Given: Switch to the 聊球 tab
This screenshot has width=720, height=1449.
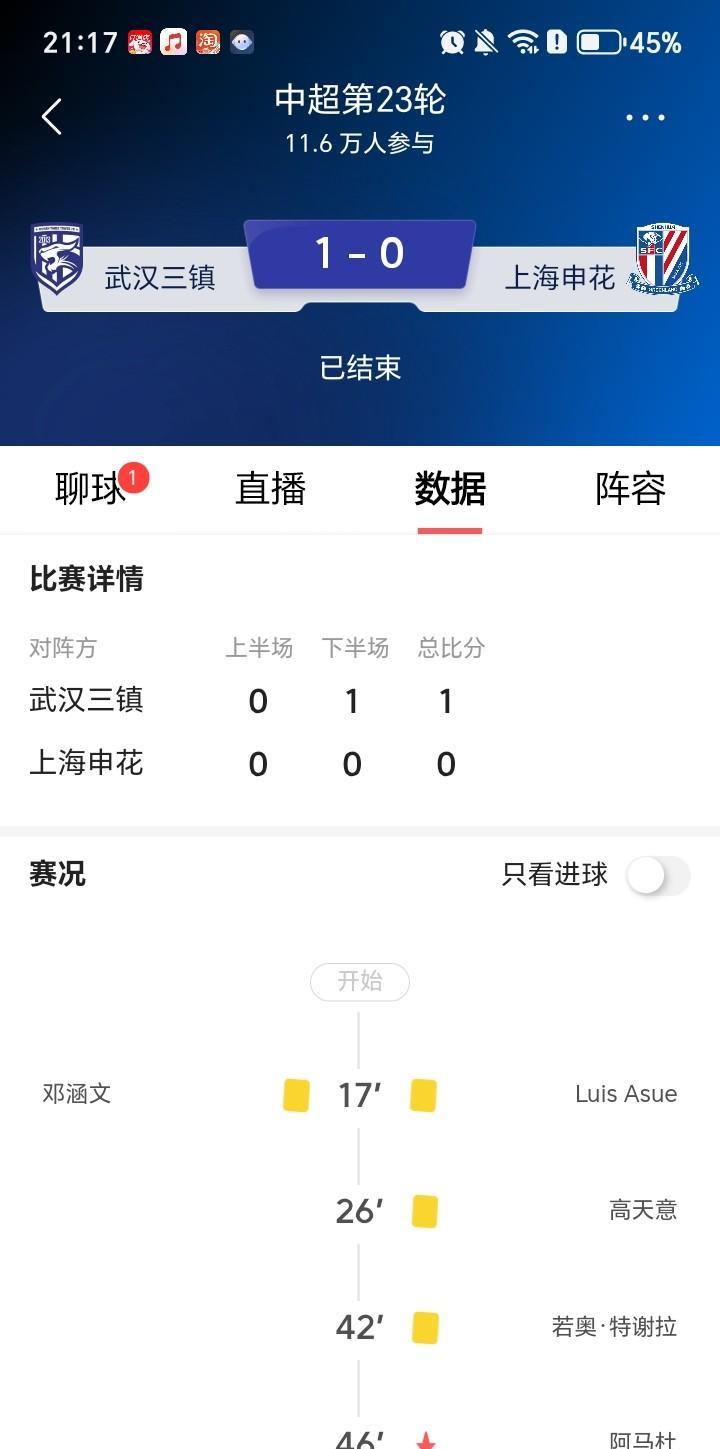Looking at the screenshot, I should coord(90,489).
